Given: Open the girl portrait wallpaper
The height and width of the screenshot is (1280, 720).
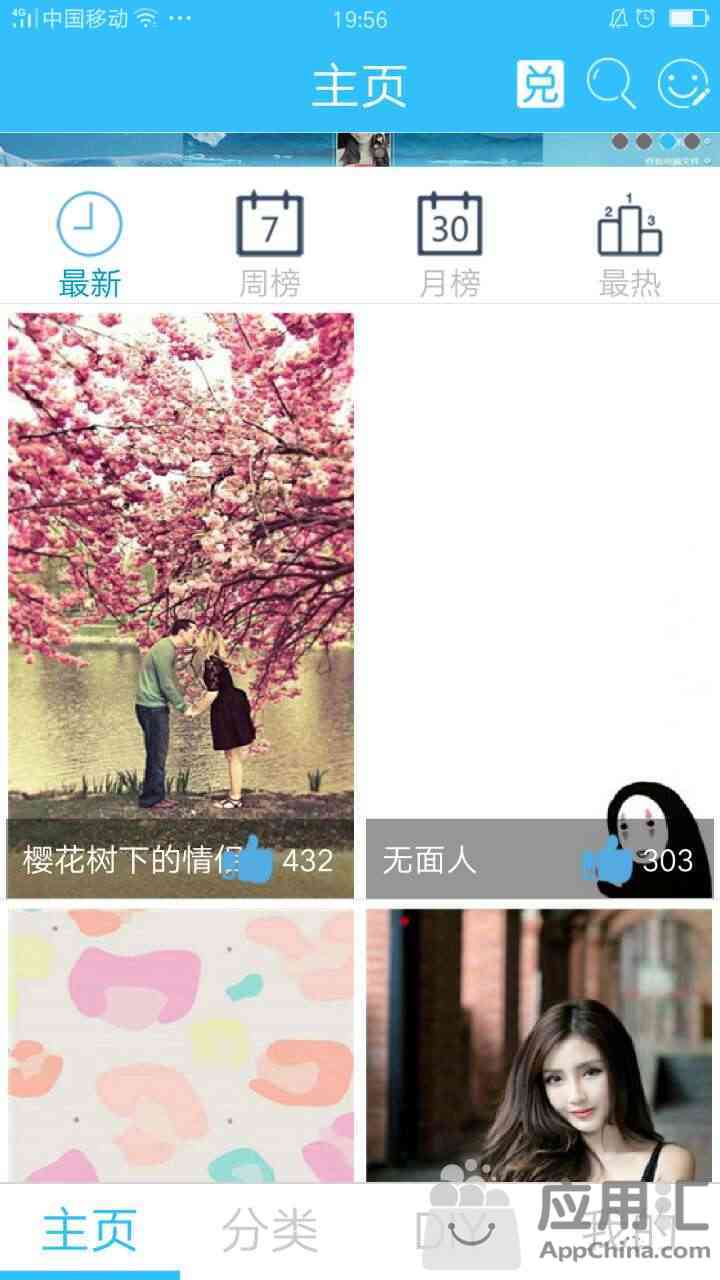Looking at the screenshot, I should point(540,1045).
